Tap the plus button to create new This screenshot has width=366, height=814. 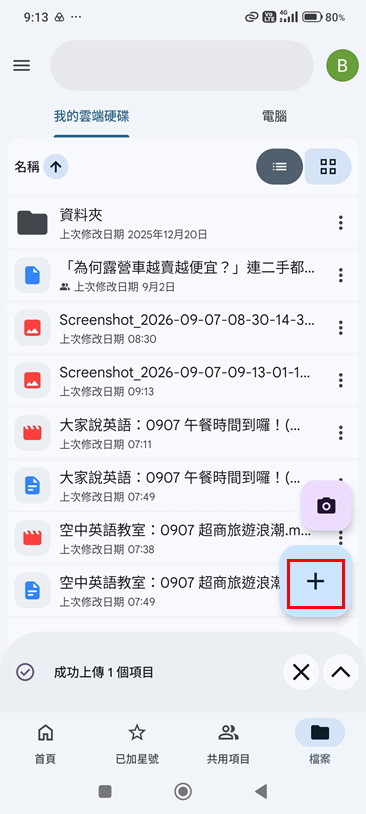[316, 581]
